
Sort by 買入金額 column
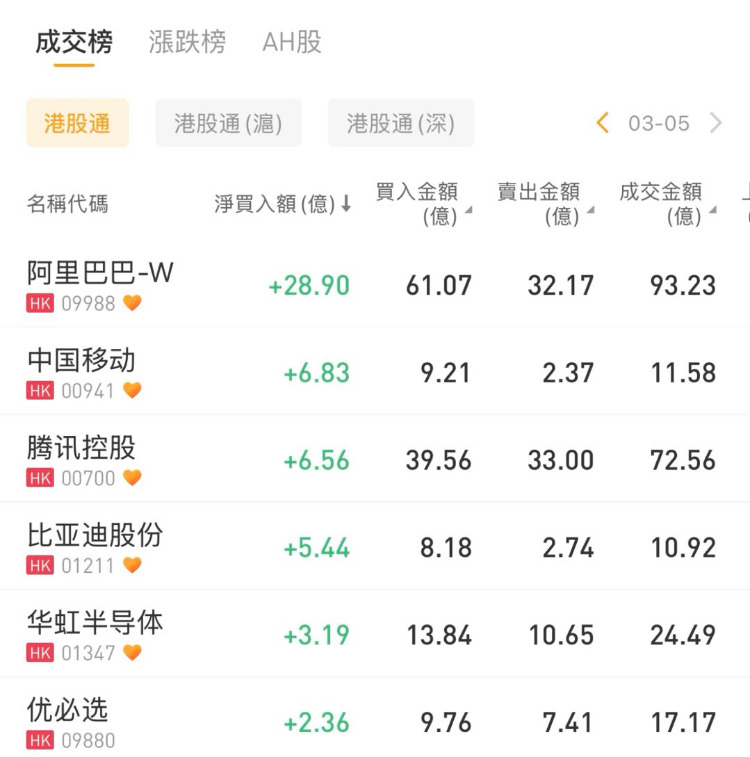[420, 203]
